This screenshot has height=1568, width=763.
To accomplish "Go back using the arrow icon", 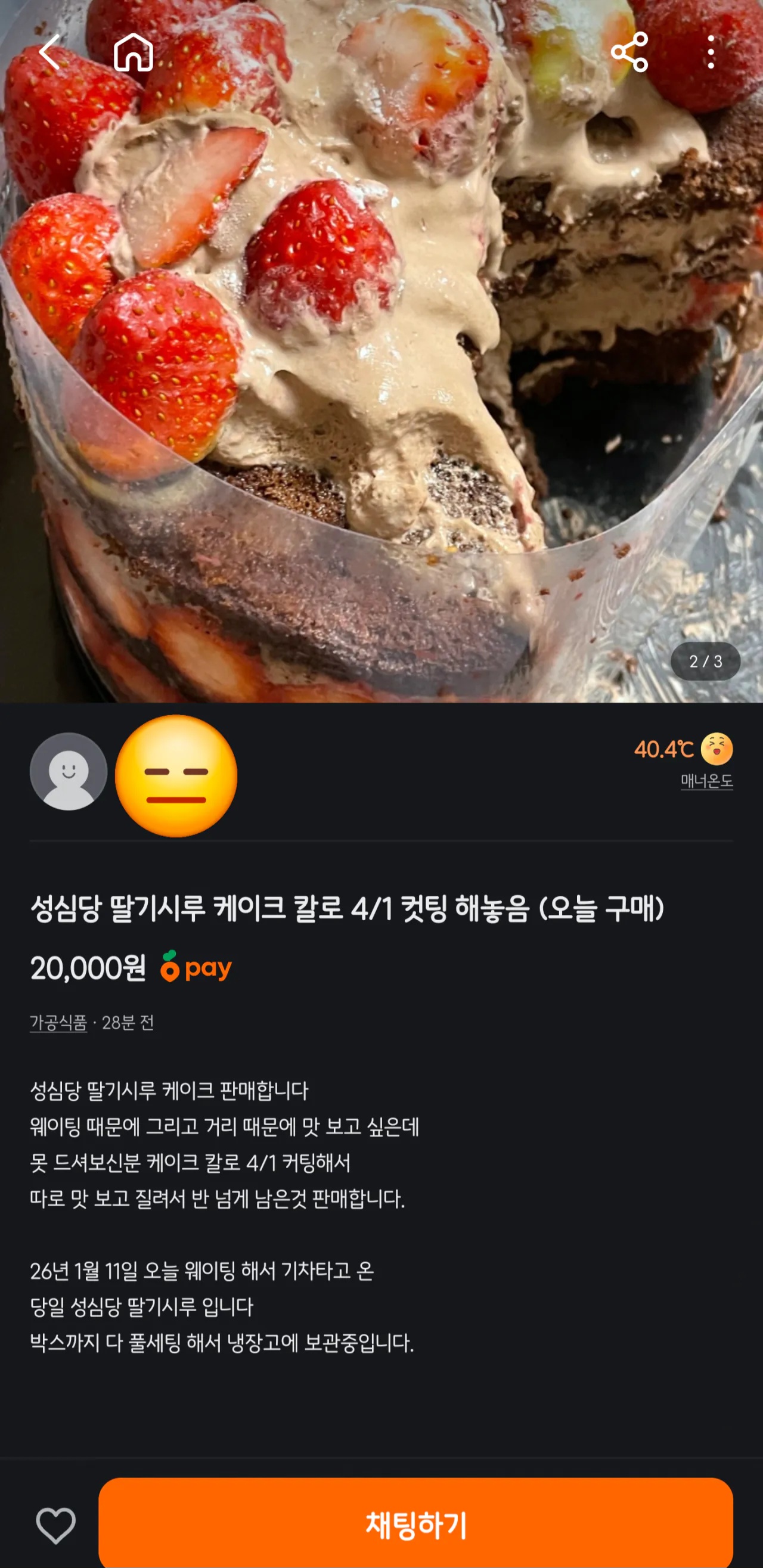I will tap(50, 53).
